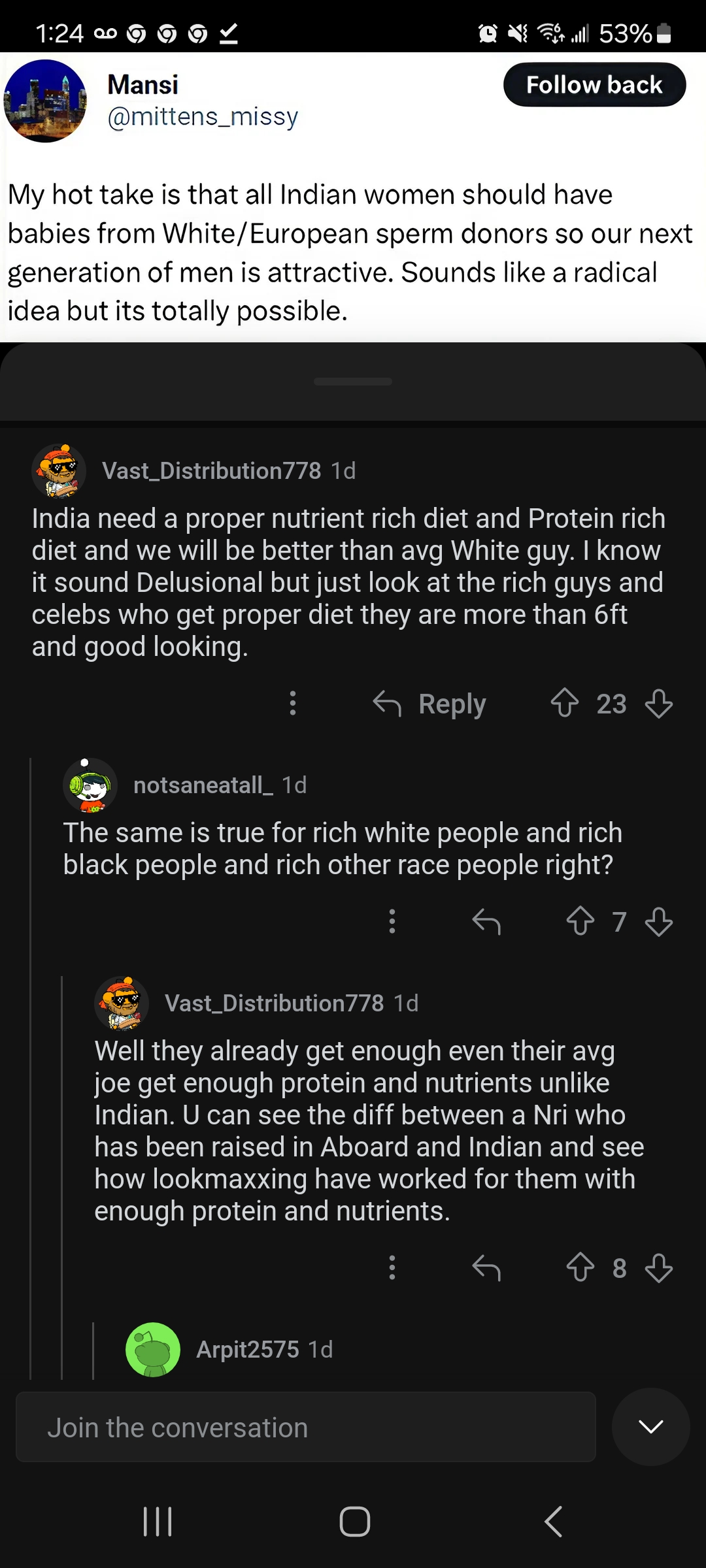Reply to the comment with 8 points
Viewport: 706px width, 1568px height.
[x=486, y=1268]
